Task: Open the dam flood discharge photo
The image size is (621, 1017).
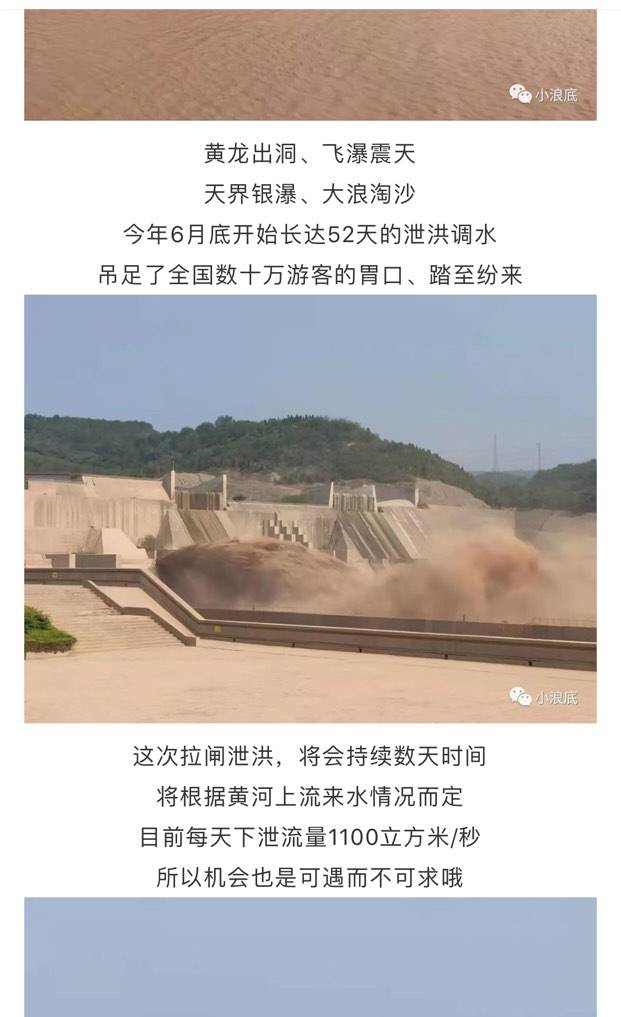Action: click(310, 508)
